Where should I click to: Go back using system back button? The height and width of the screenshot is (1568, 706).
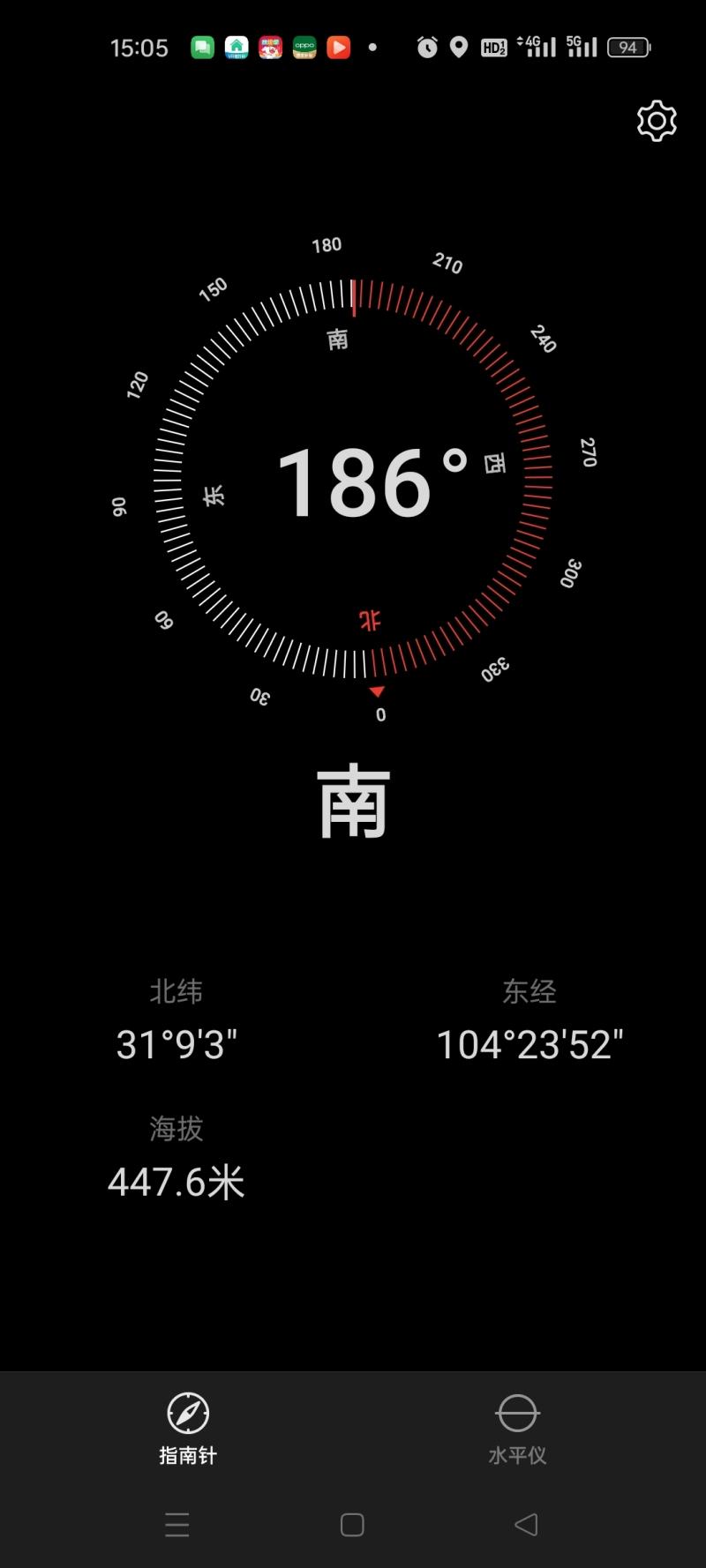[x=526, y=1525]
